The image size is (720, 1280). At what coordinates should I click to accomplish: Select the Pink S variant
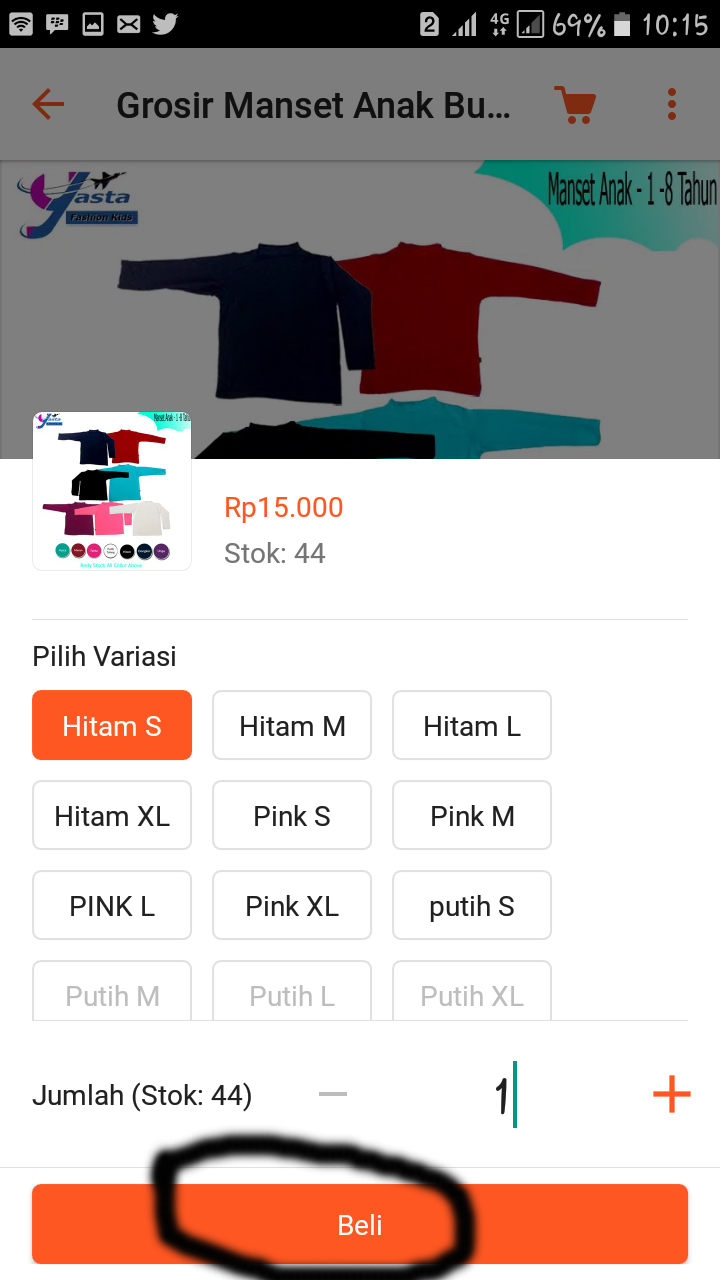tap(291, 815)
